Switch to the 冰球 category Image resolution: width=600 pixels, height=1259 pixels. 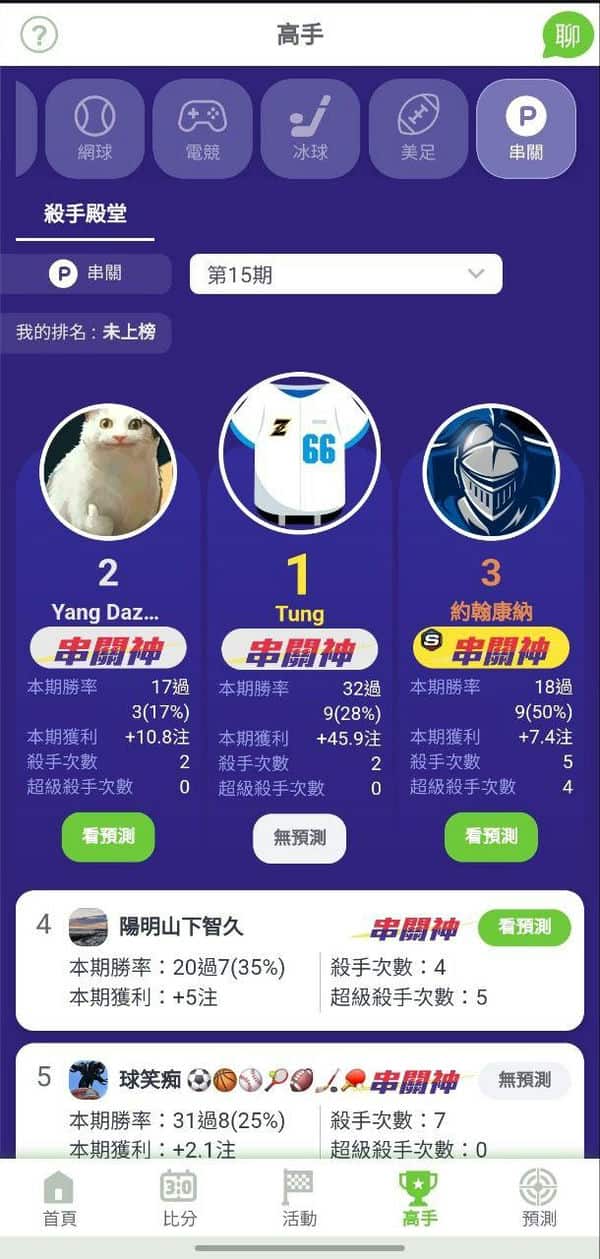(310, 129)
